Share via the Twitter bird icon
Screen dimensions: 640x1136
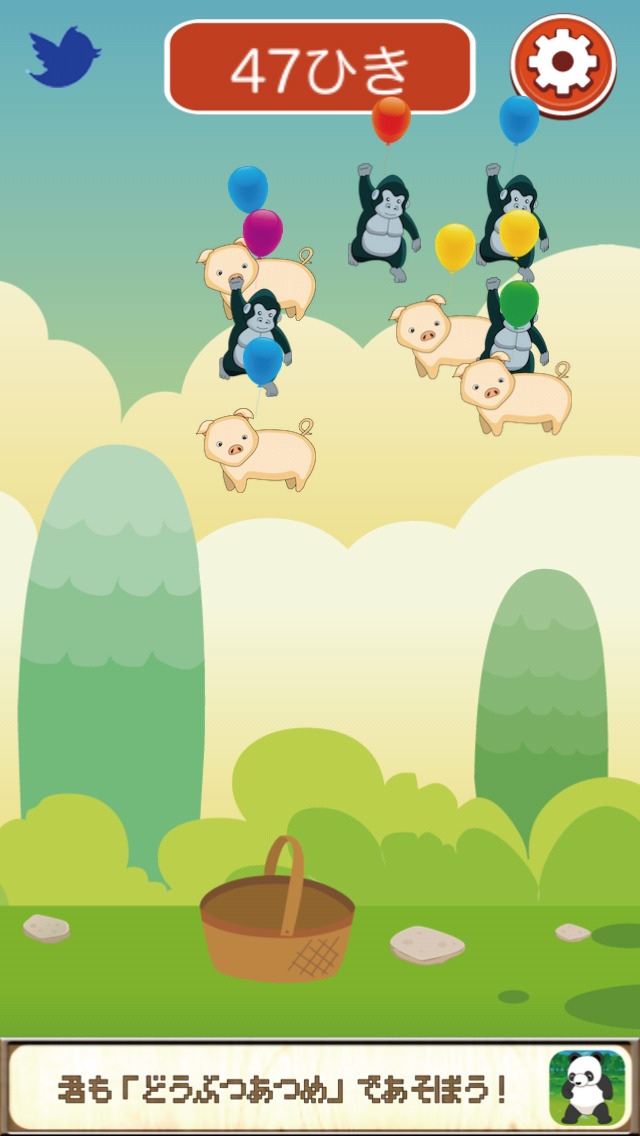(x=63, y=57)
